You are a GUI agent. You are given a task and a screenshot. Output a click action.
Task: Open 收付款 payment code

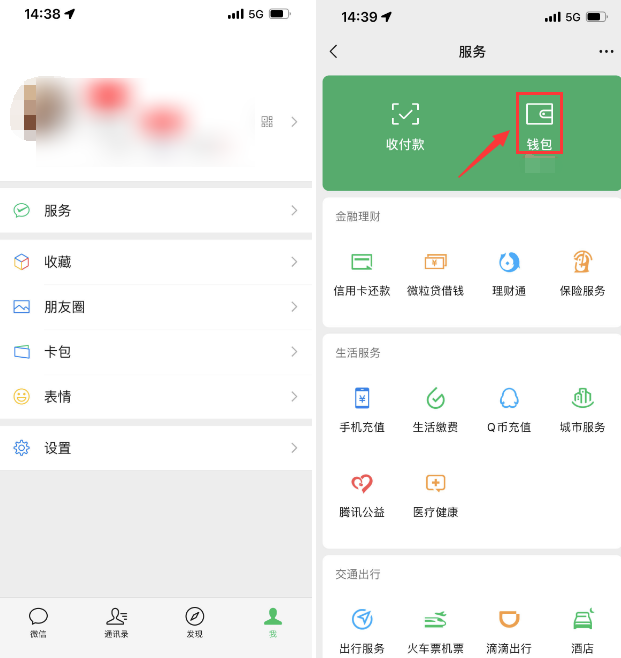[x=405, y=124]
